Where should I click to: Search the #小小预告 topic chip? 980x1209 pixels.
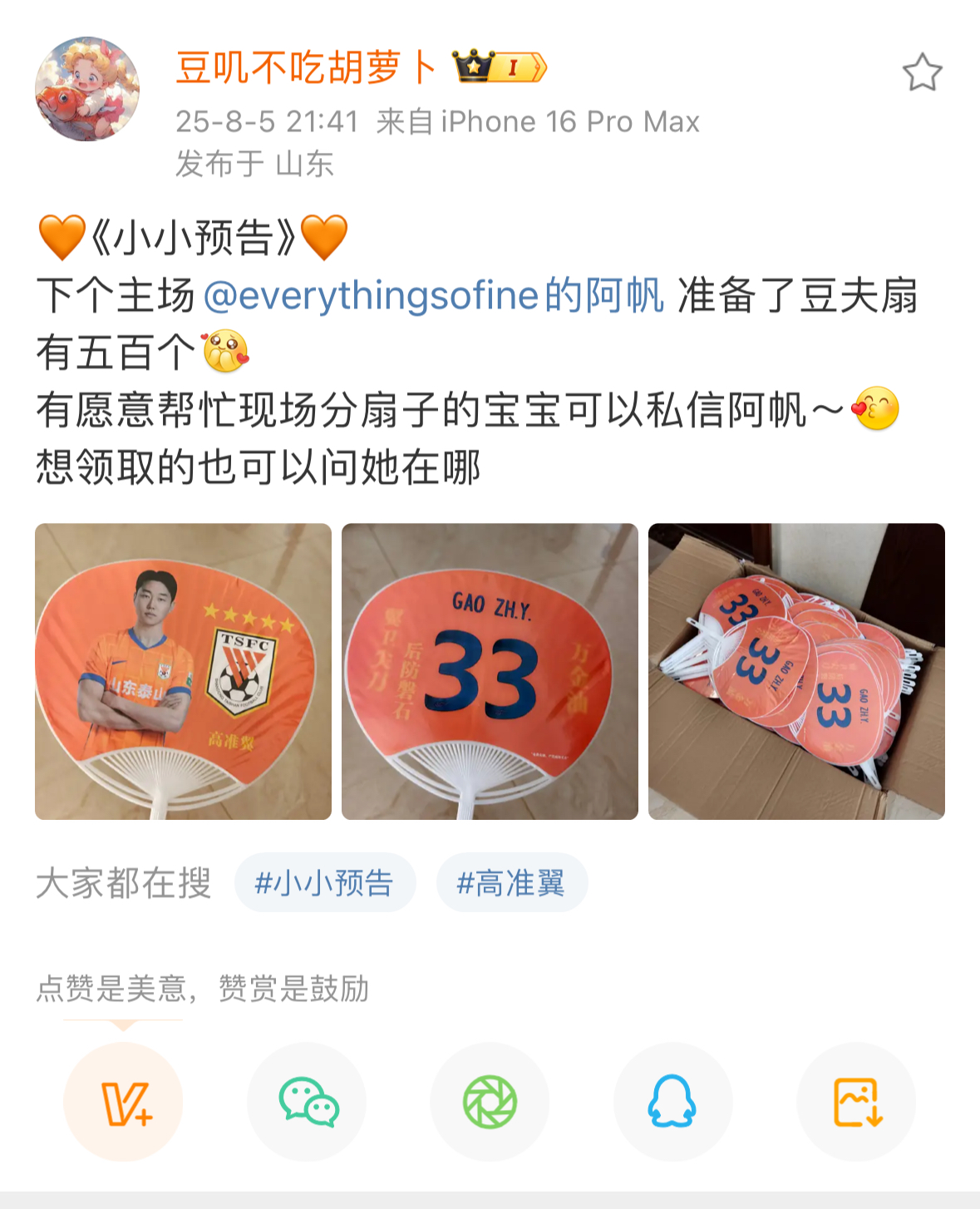[x=324, y=882]
